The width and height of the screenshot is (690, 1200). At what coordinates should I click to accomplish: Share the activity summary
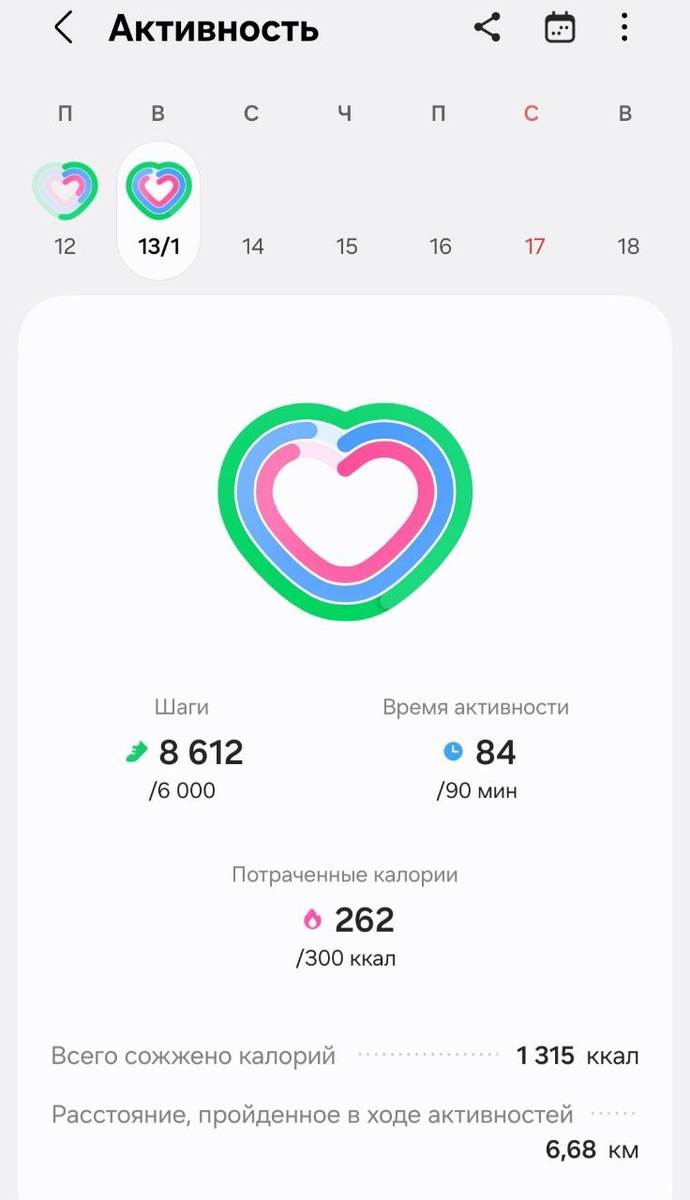(x=487, y=28)
